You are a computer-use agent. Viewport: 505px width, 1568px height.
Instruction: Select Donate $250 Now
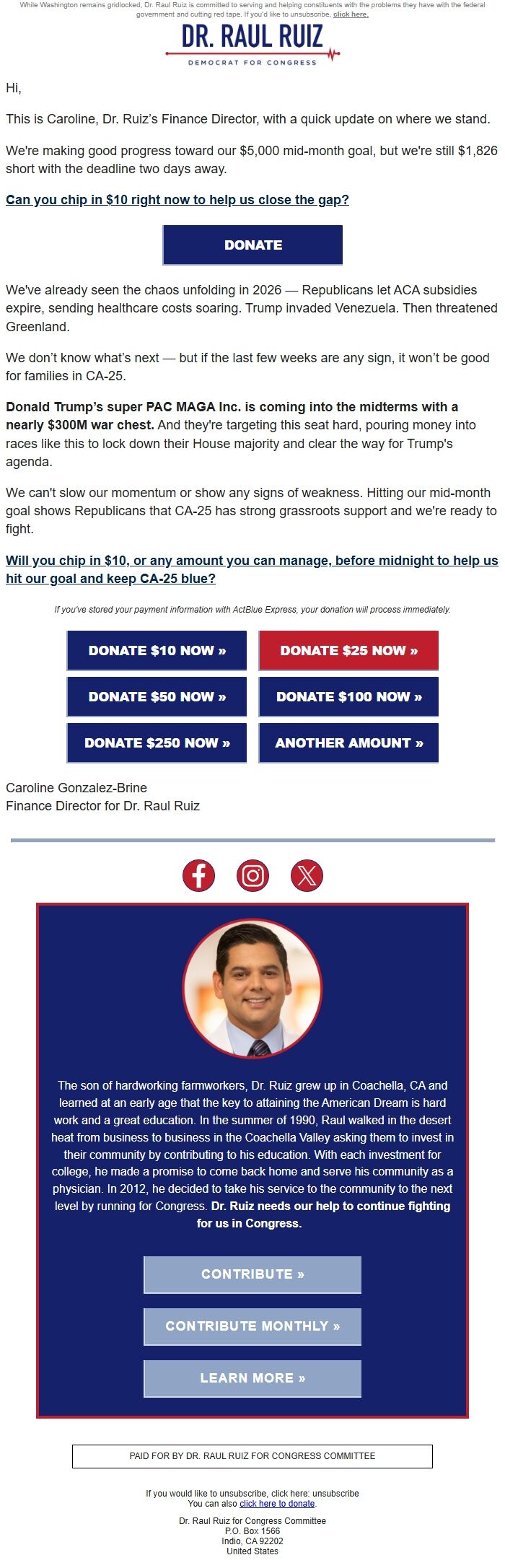[x=157, y=743]
